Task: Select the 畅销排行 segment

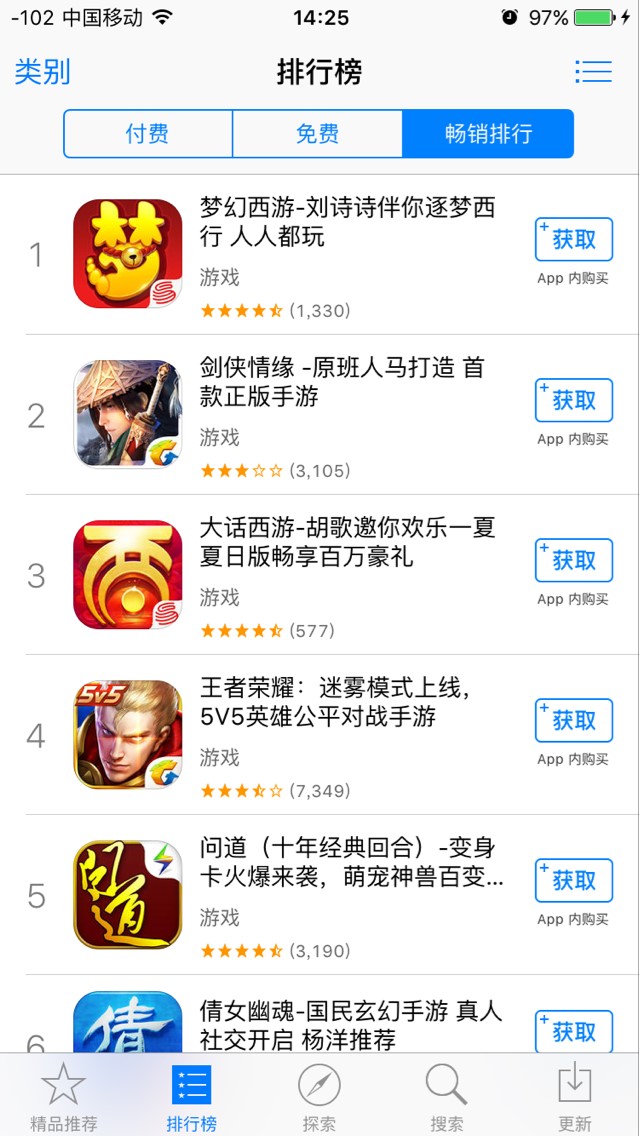Action: pos(488,134)
